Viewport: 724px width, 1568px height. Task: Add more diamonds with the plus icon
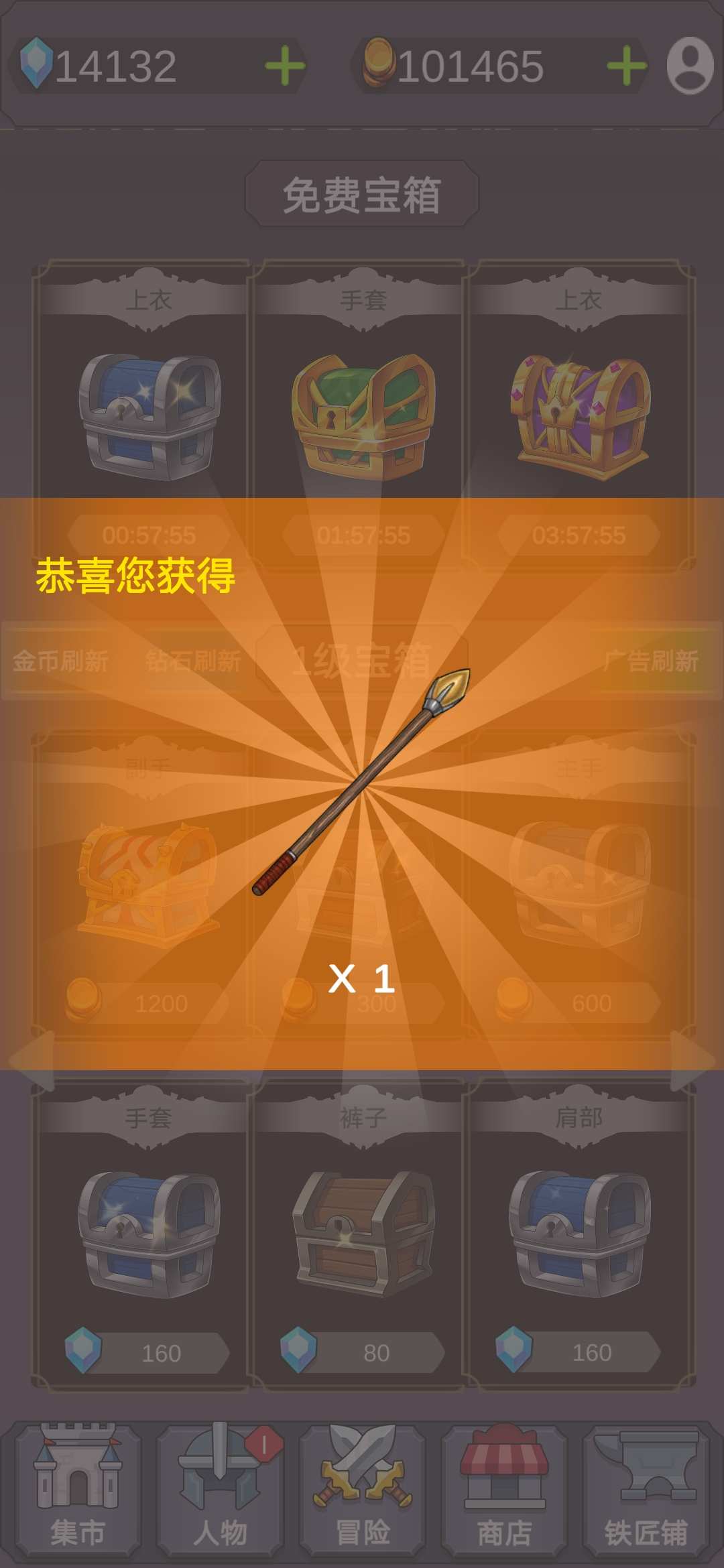(285, 66)
